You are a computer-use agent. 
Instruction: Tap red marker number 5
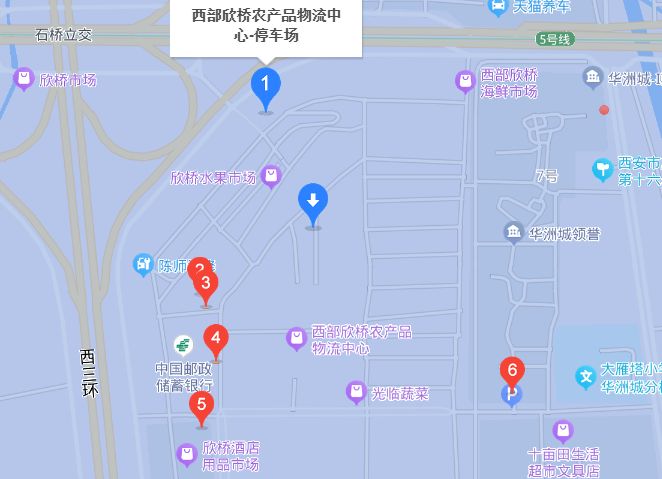tap(202, 407)
